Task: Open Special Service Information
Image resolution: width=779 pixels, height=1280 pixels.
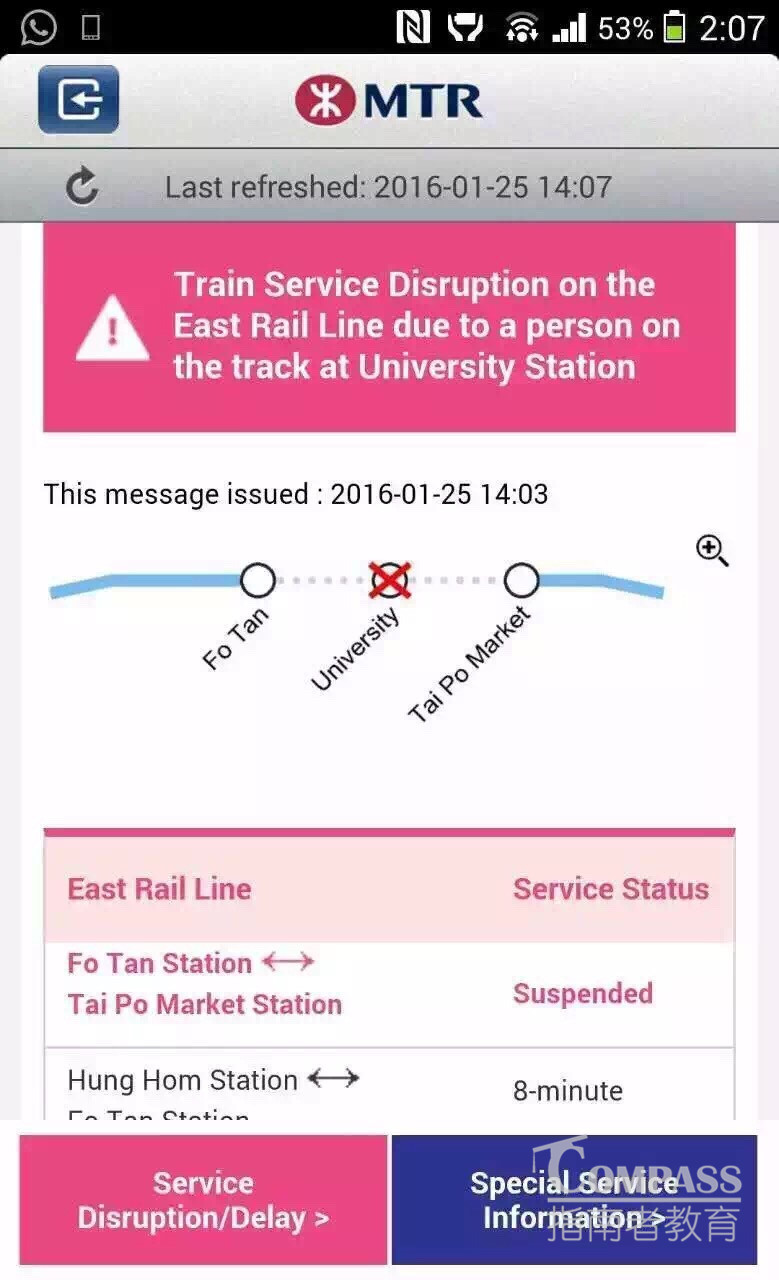Action: click(x=573, y=1200)
